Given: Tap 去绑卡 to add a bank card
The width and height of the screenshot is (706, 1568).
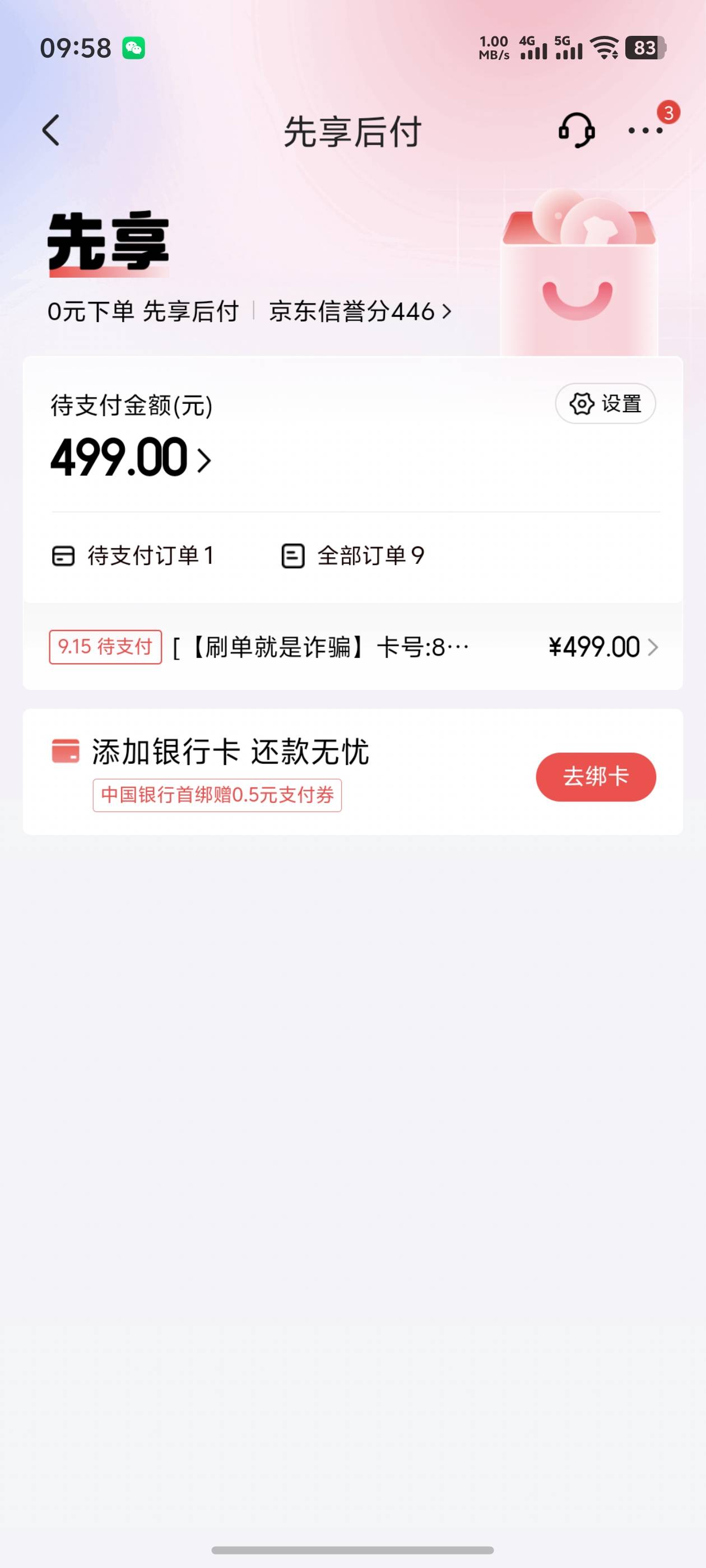Looking at the screenshot, I should 596,777.
